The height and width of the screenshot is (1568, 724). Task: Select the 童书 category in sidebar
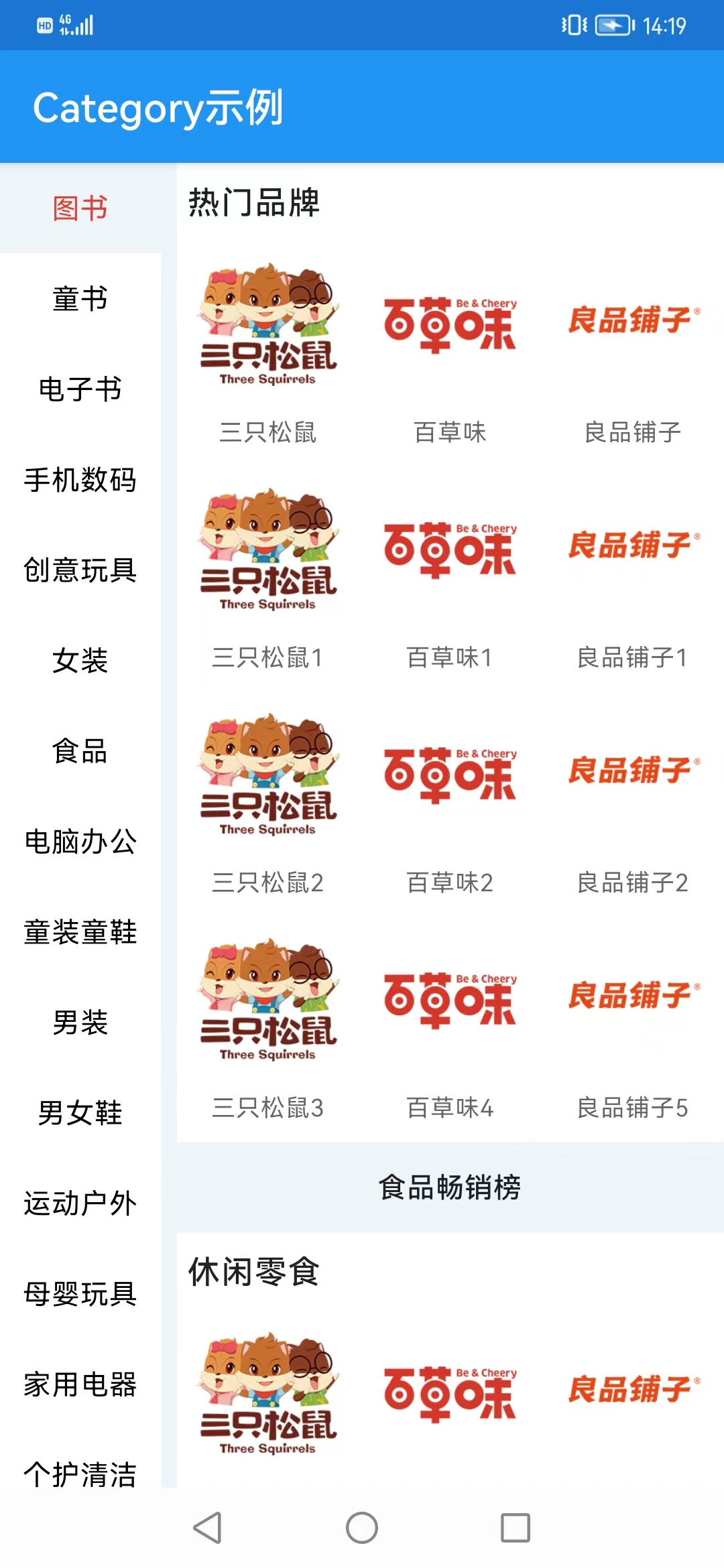click(x=80, y=299)
